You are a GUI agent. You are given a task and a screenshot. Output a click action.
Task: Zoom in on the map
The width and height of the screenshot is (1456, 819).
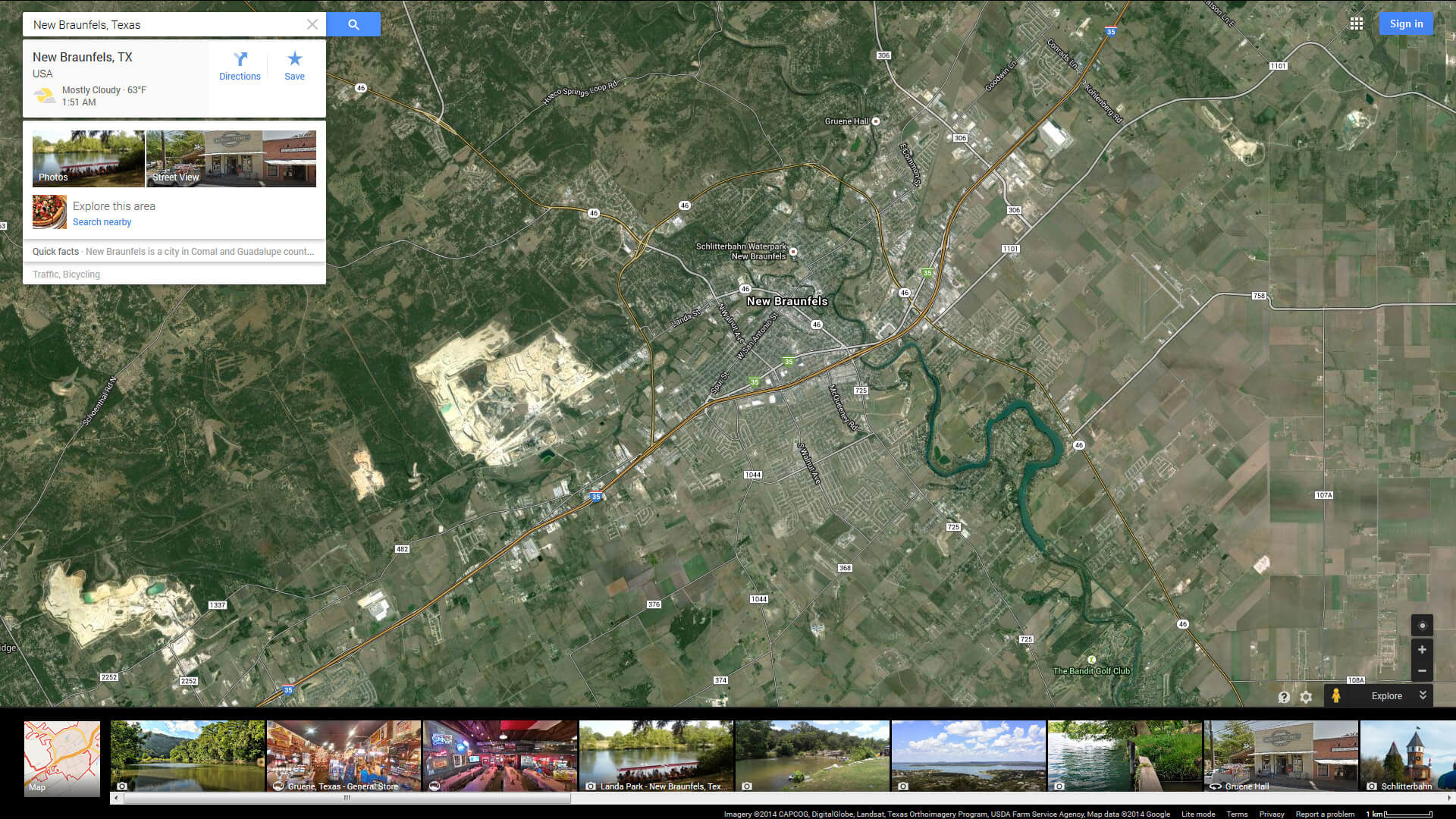tap(1422, 650)
